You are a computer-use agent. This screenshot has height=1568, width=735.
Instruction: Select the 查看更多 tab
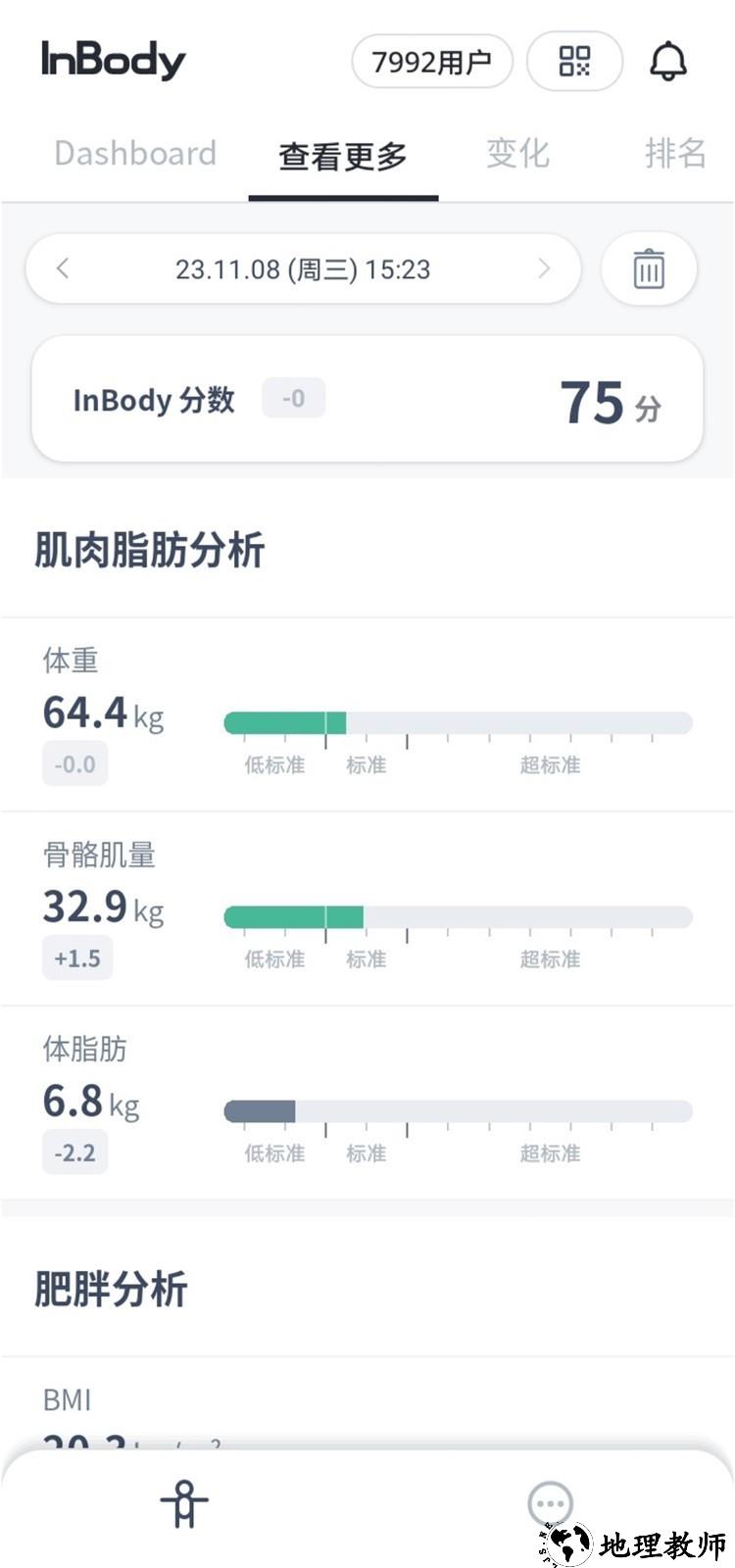(x=343, y=156)
